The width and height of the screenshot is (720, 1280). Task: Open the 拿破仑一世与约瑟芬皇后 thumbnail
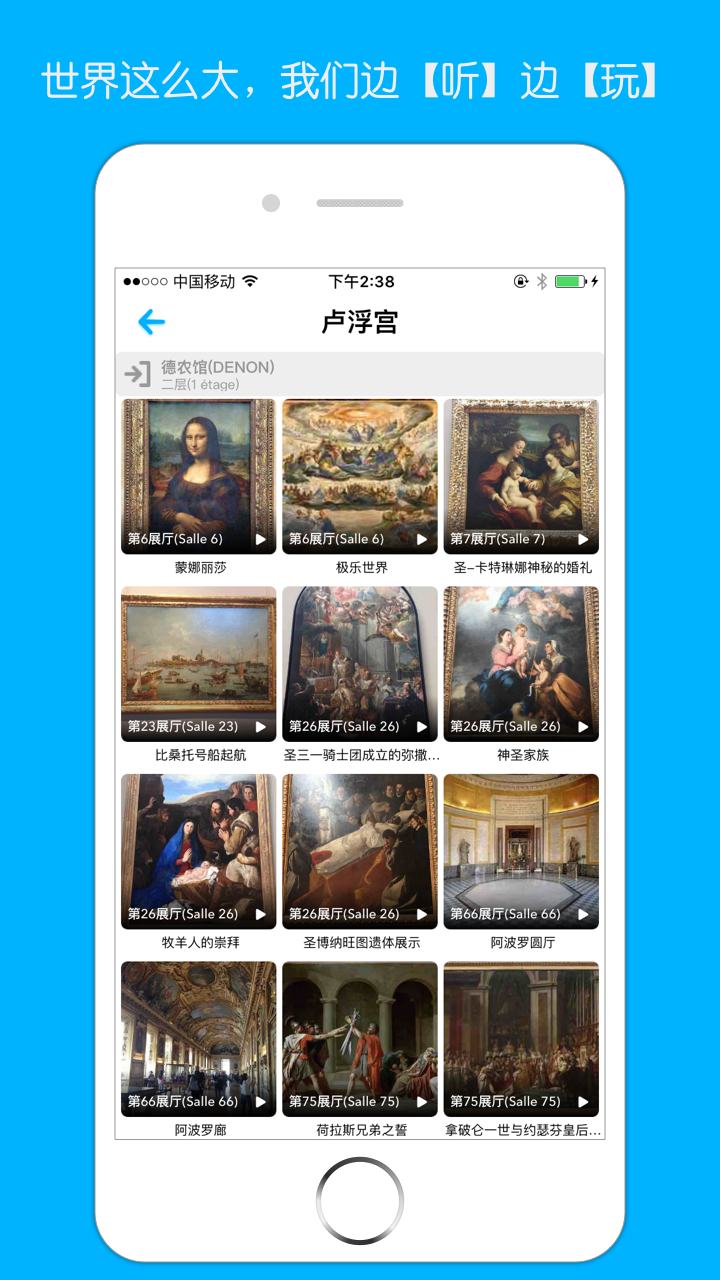(521, 1030)
